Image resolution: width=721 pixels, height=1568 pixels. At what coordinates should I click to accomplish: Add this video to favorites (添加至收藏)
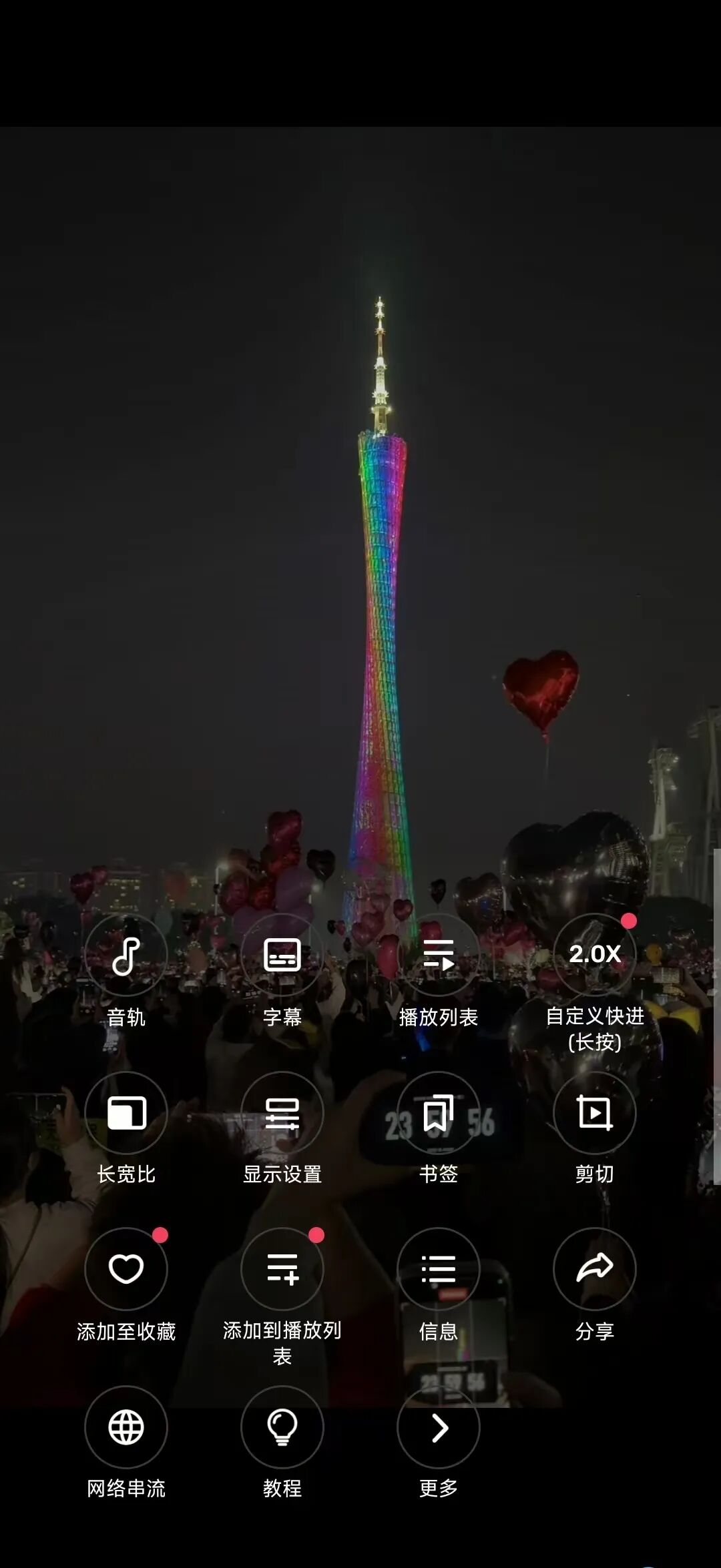[126, 1269]
